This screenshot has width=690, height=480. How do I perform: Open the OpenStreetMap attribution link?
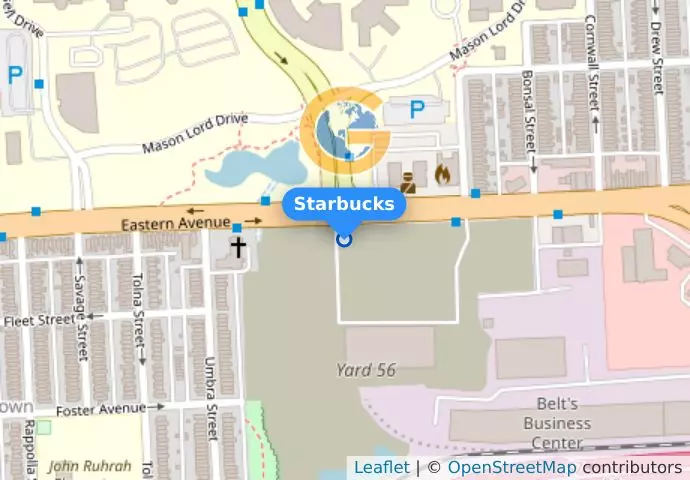click(x=511, y=467)
